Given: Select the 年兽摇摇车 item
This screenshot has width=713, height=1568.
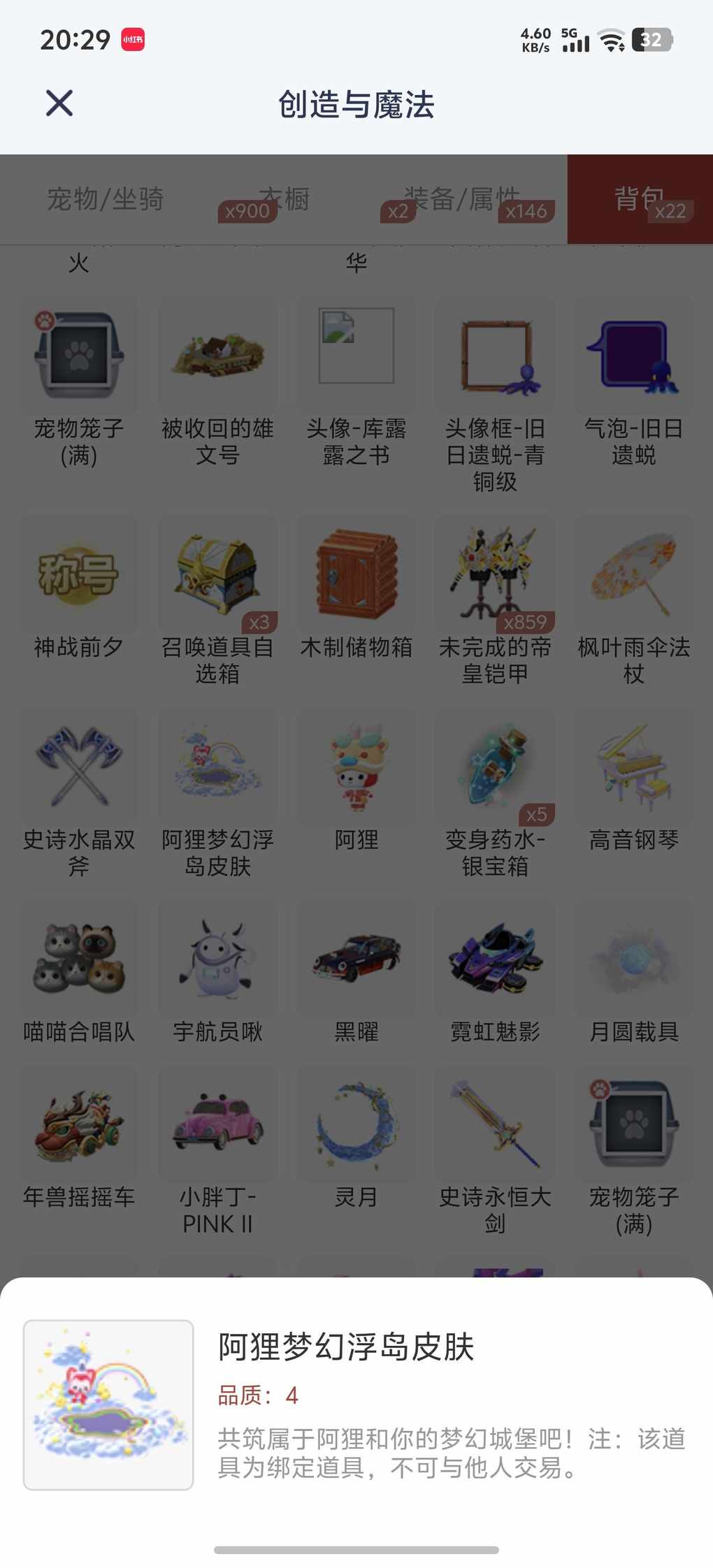Looking at the screenshot, I should (x=79, y=1139).
